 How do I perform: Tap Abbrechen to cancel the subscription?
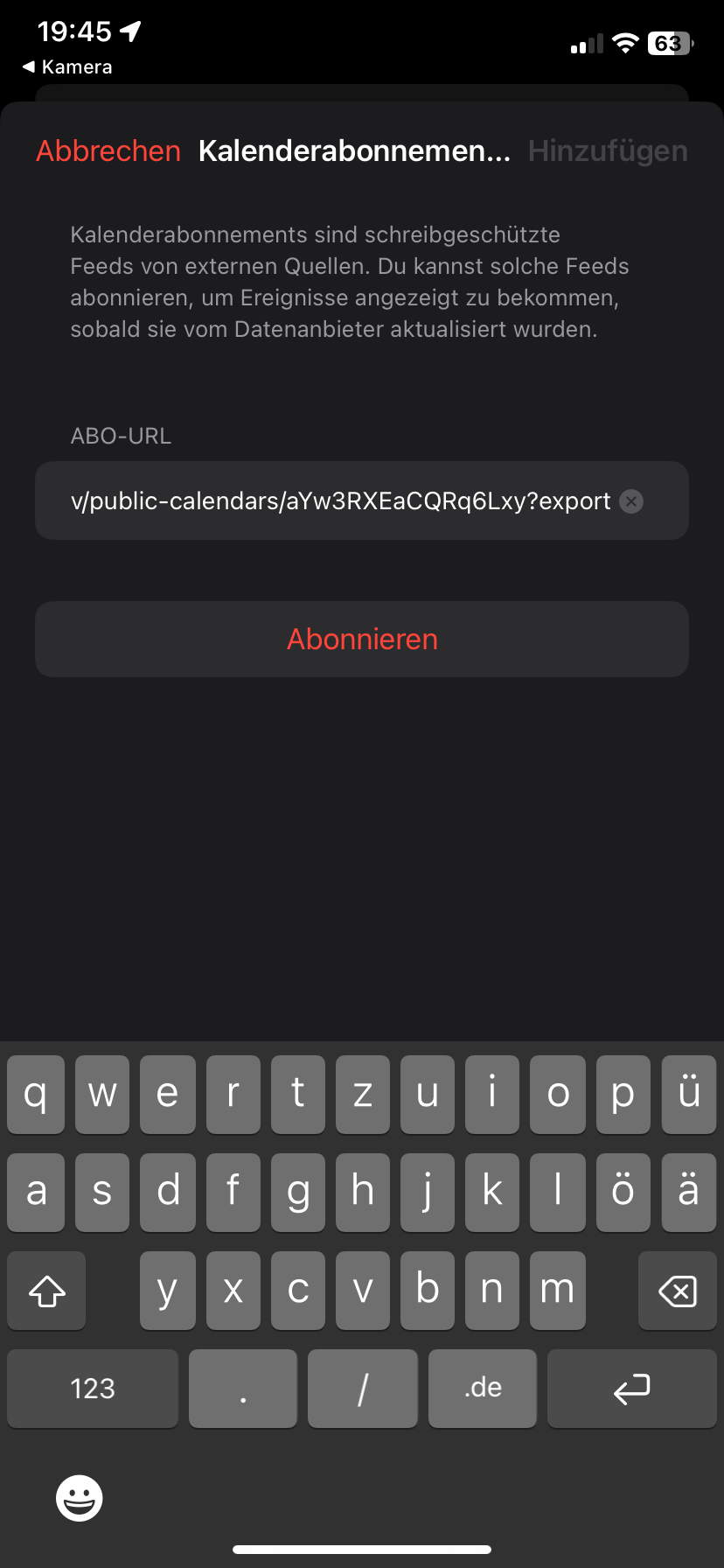(108, 150)
